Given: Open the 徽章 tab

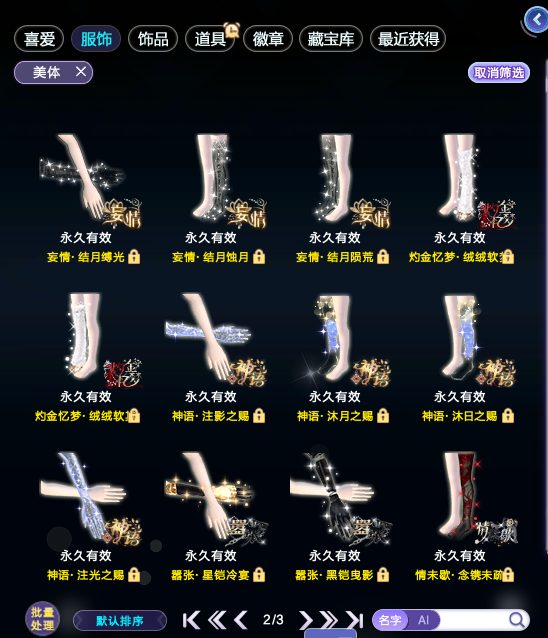Looking at the screenshot, I should 268,39.
